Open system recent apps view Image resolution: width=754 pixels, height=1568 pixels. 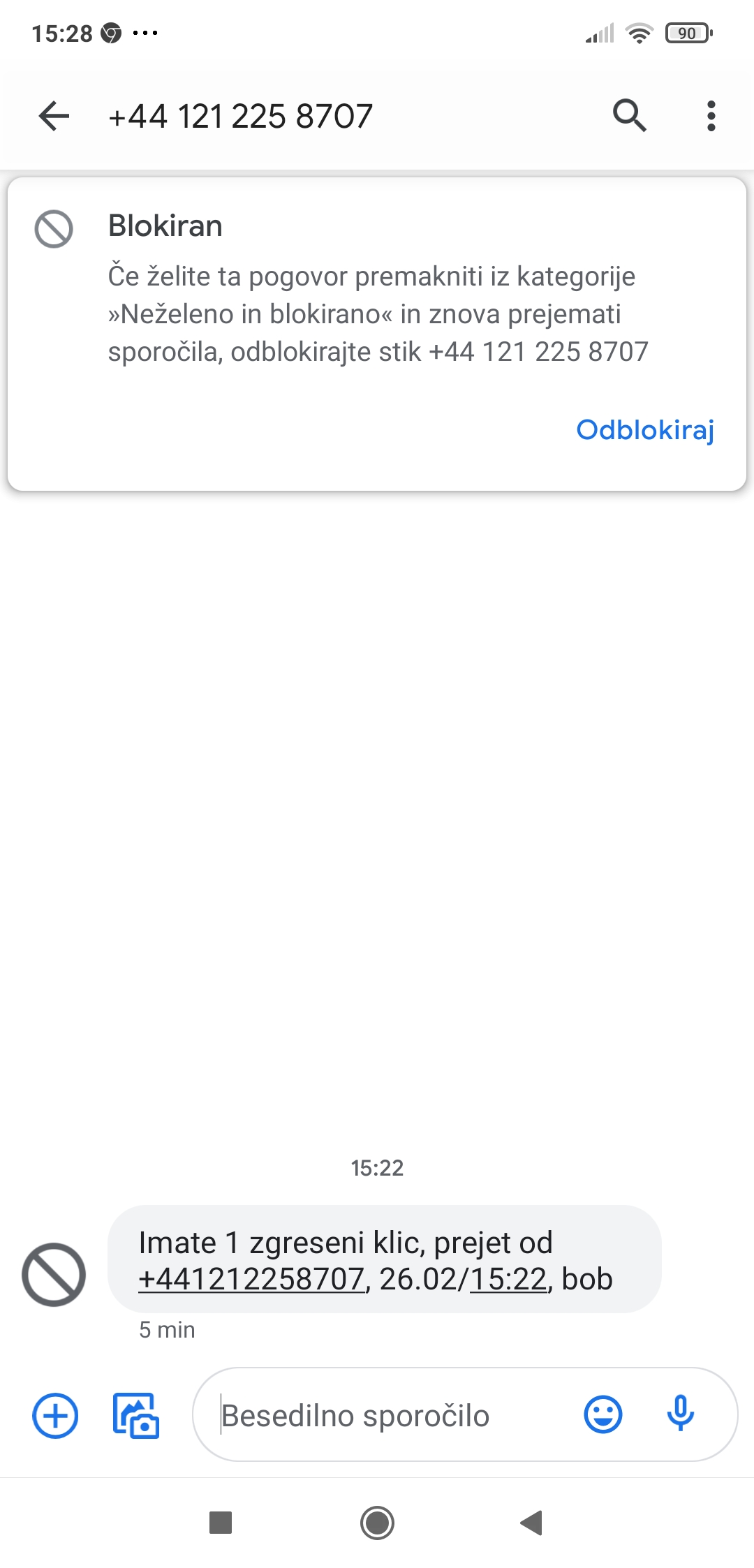[x=221, y=1522]
